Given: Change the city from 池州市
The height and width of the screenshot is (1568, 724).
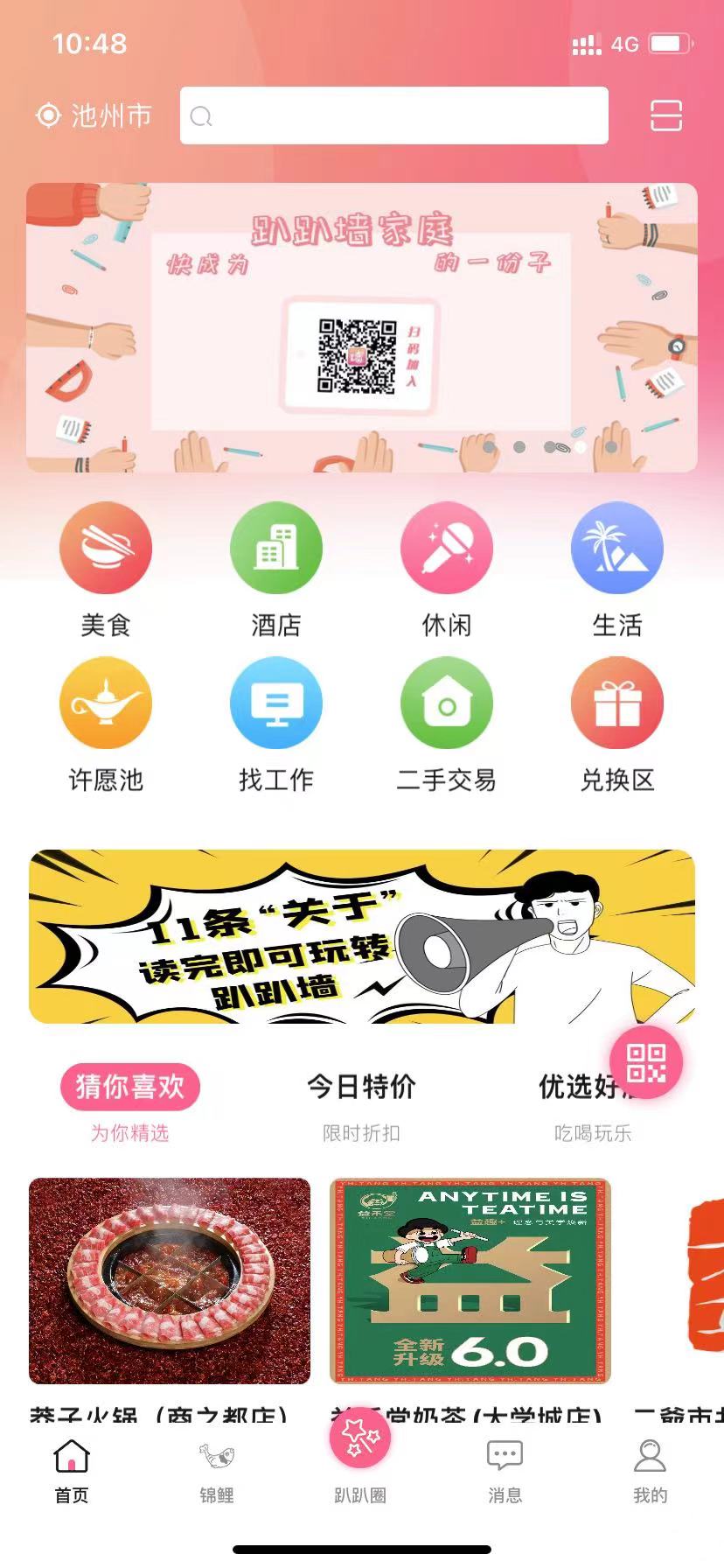Looking at the screenshot, I should pos(94,115).
